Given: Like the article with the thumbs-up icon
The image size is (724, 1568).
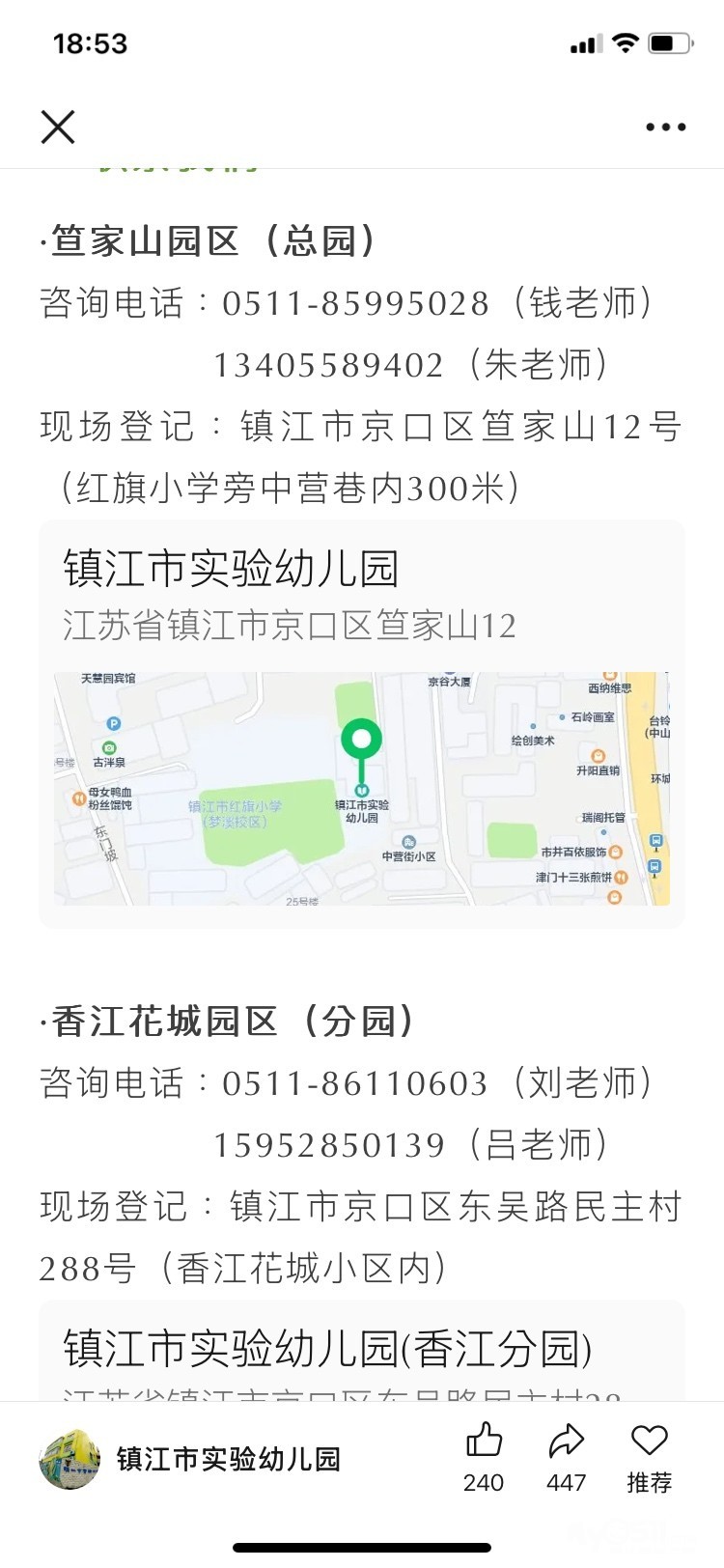Looking at the screenshot, I should pos(484,1442).
